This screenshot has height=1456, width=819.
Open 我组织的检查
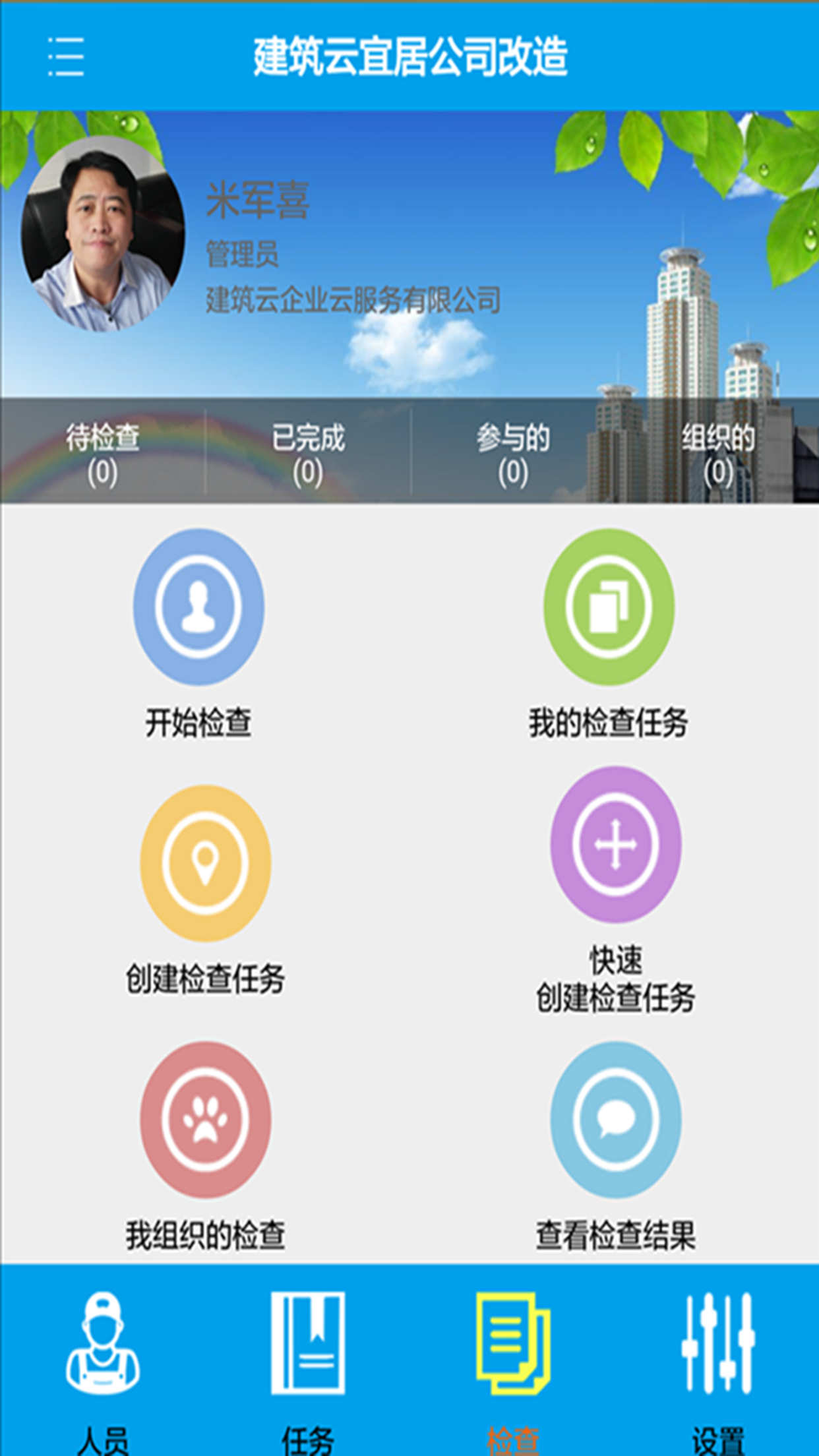click(205, 1119)
